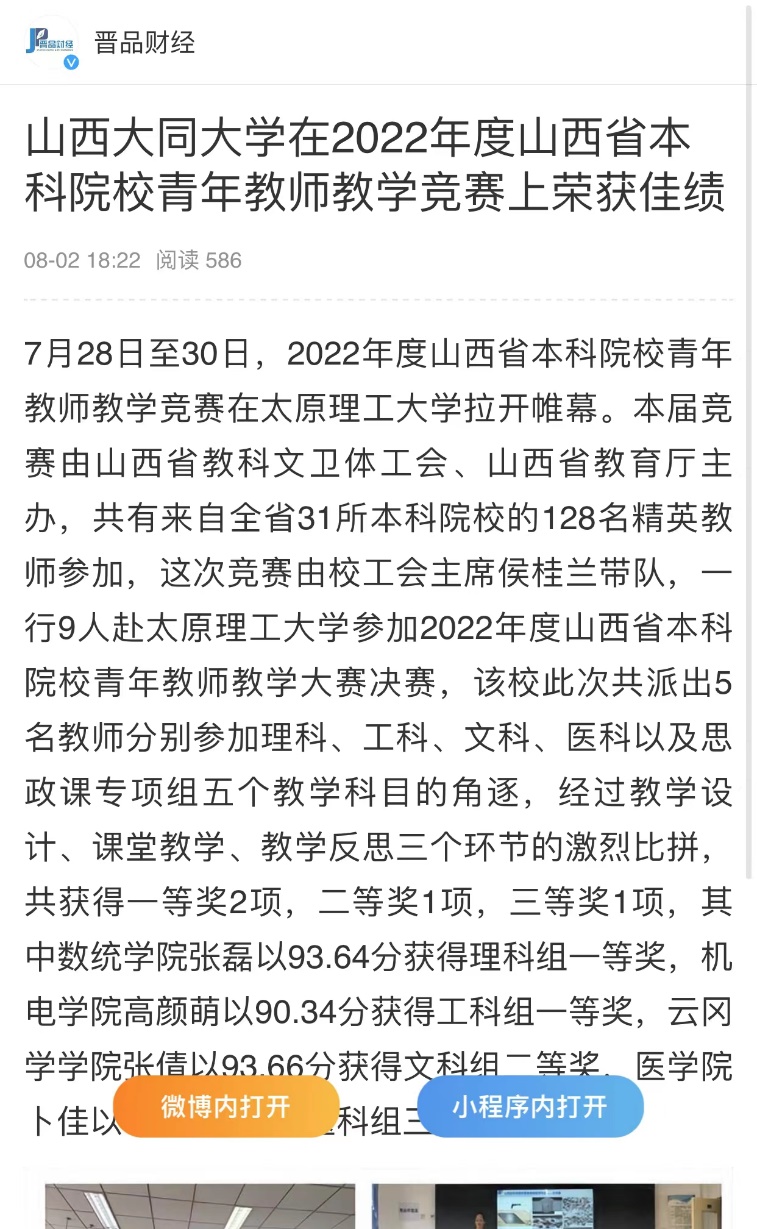The width and height of the screenshot is (757, 1229).
Task: View the first article photo
Action: click(200, 1206)
